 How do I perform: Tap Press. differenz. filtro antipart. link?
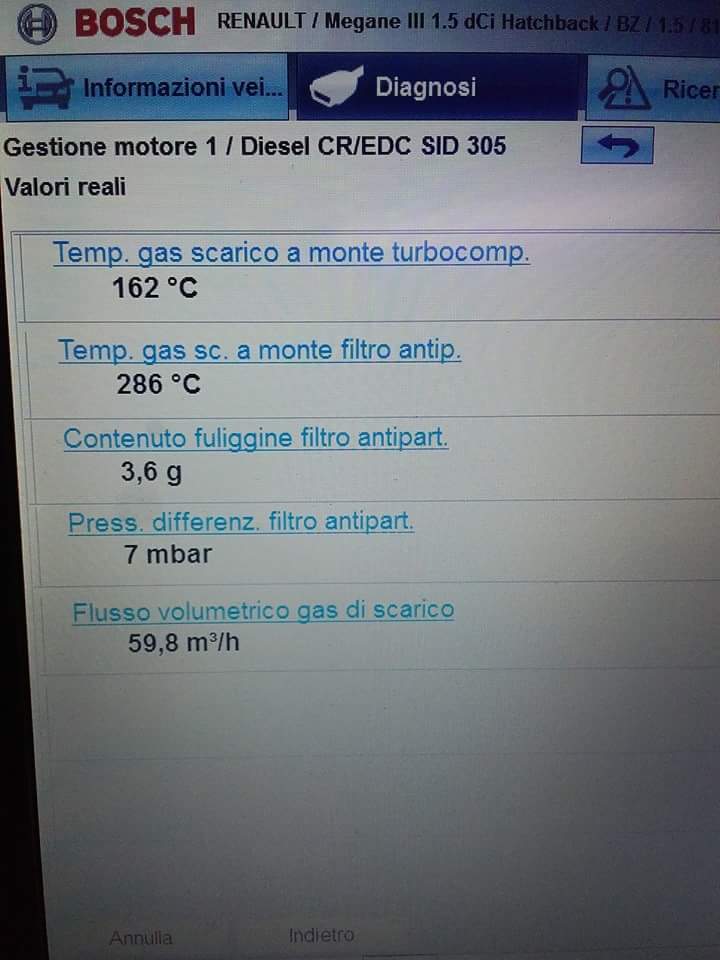click(241, 521)
